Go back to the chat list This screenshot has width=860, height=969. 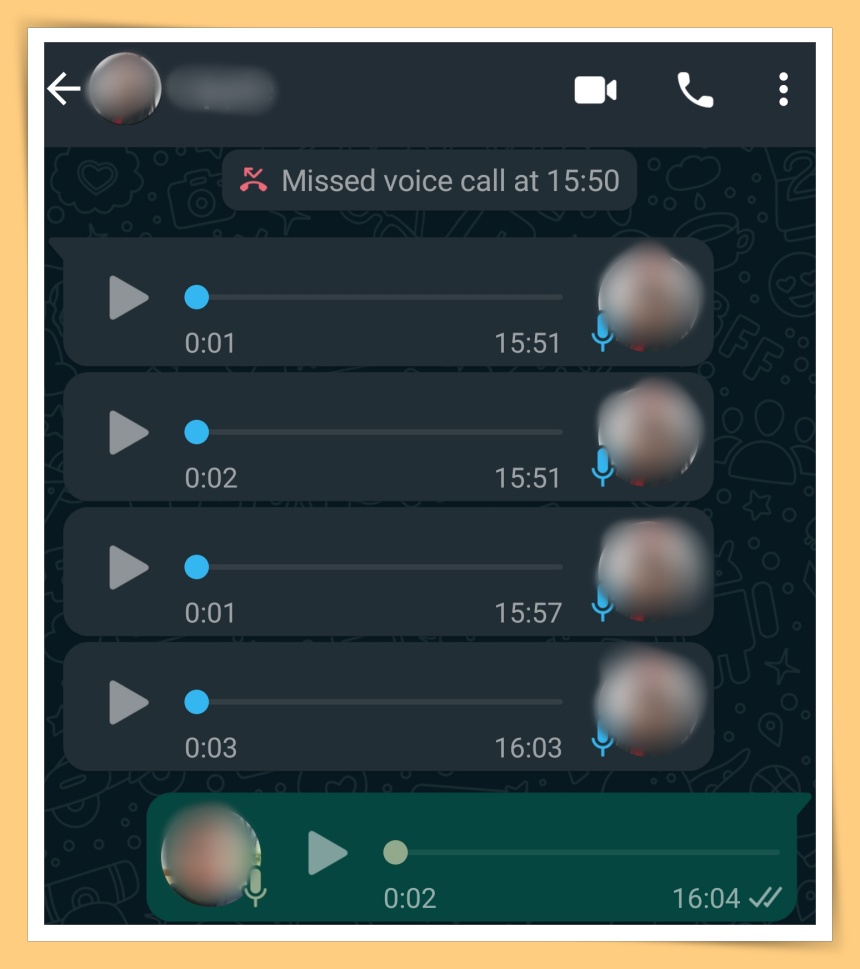(x=64, y=90)
